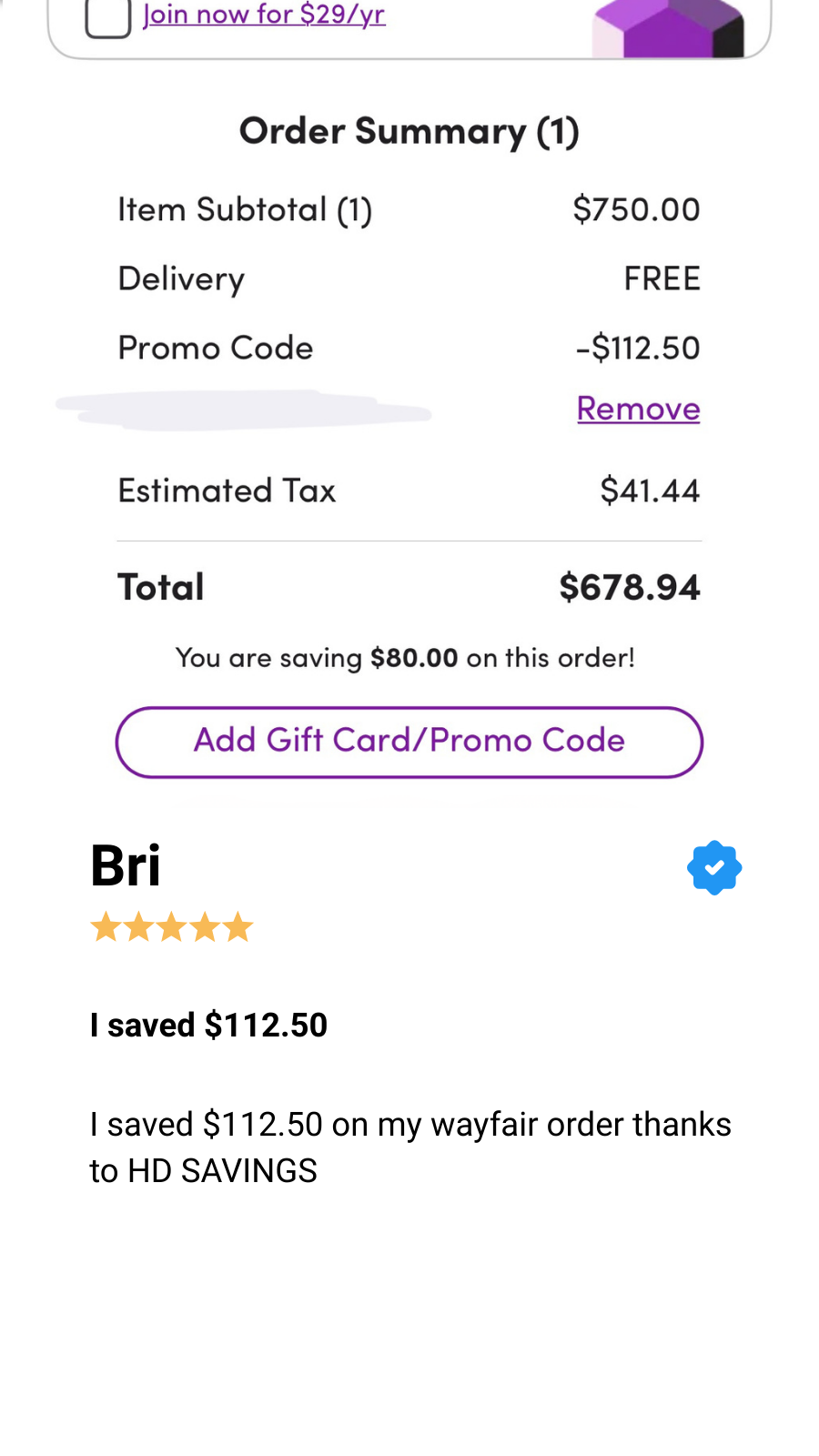Click the blurred promo code field
819x1456 pixels.
click(242, 409)
